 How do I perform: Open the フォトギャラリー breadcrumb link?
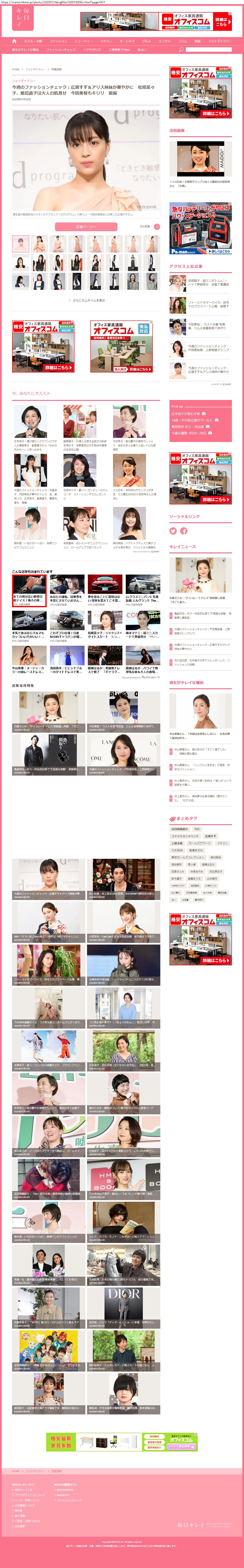pos(35,69)
